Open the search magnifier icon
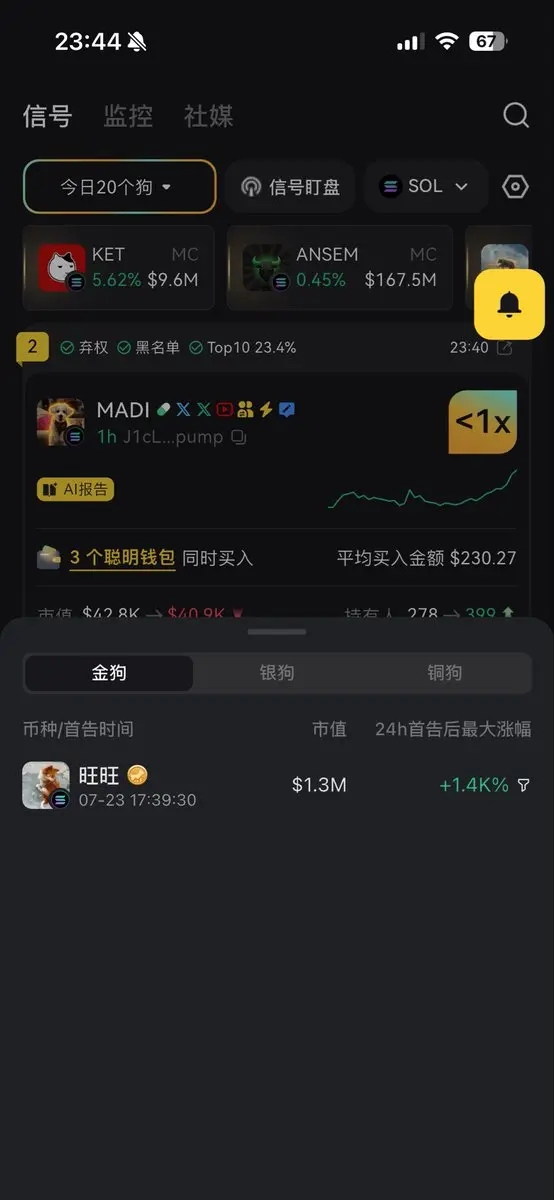Viewport: 554px width, 1200px height. [x=515, y=115]
